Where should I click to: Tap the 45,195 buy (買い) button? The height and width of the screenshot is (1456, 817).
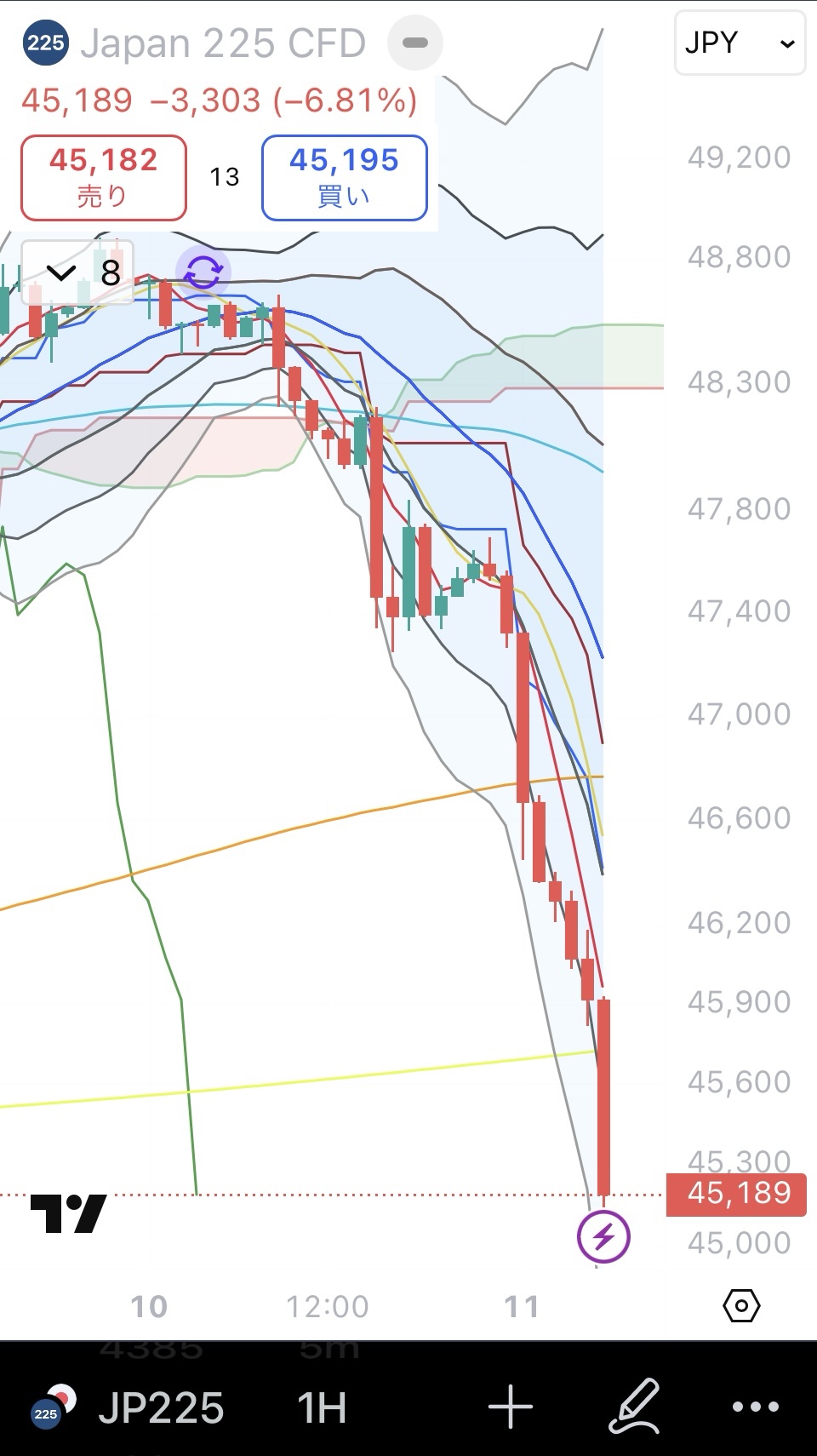pos(344,178)
